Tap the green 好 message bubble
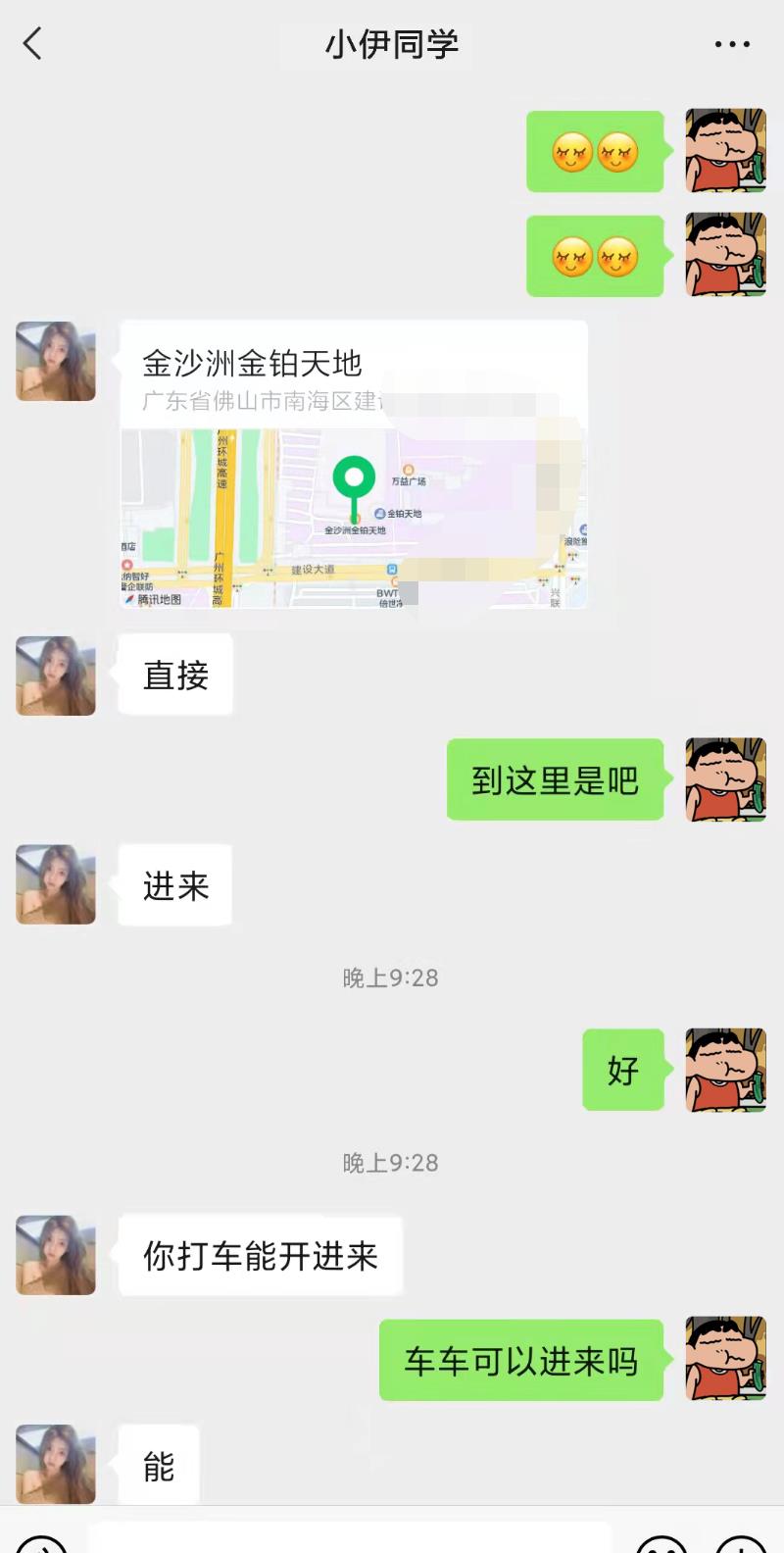784x1553 pixels. 623,1071
